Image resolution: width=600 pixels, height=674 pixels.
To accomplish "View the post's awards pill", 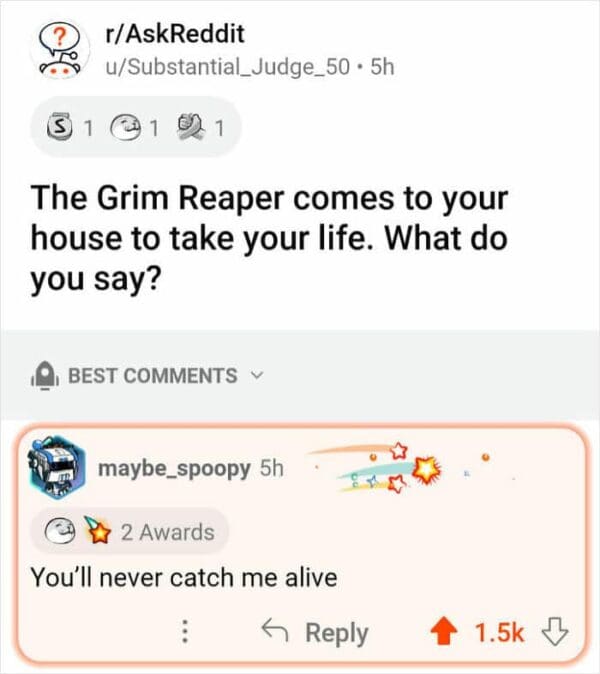I will (135, 127).
